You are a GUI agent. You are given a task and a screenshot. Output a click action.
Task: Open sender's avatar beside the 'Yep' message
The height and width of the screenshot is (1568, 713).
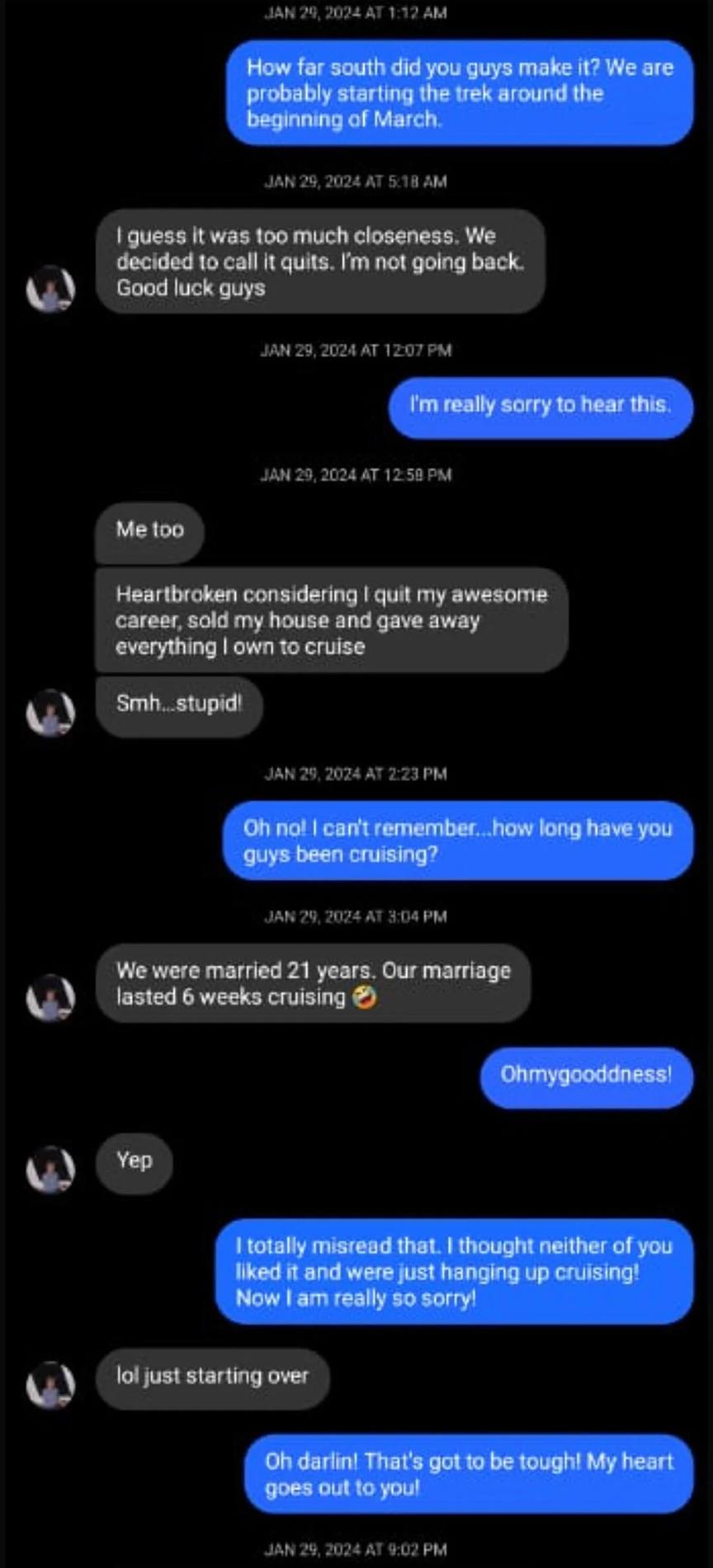coord(51,1169)
